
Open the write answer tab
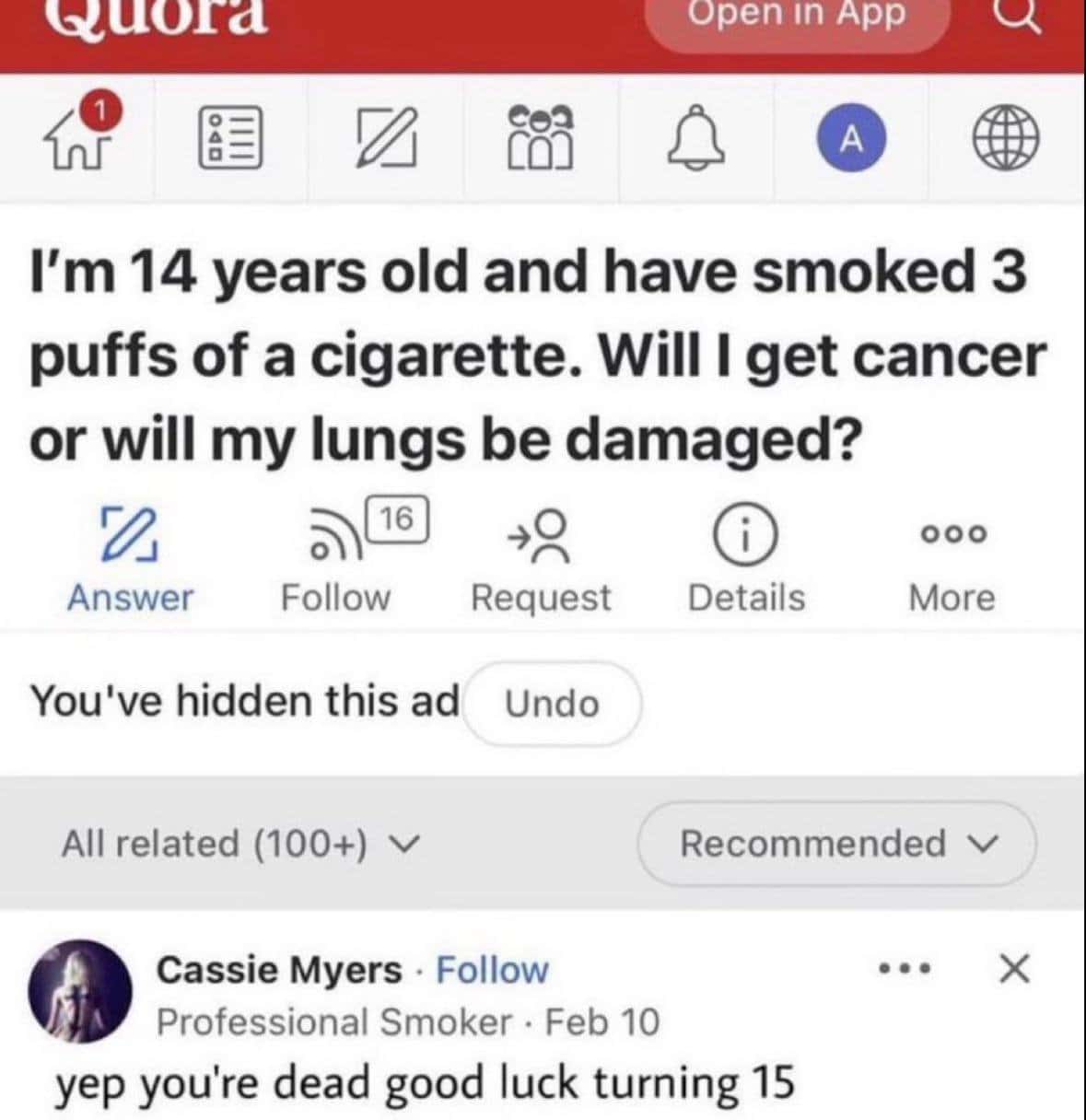(385, 138)
